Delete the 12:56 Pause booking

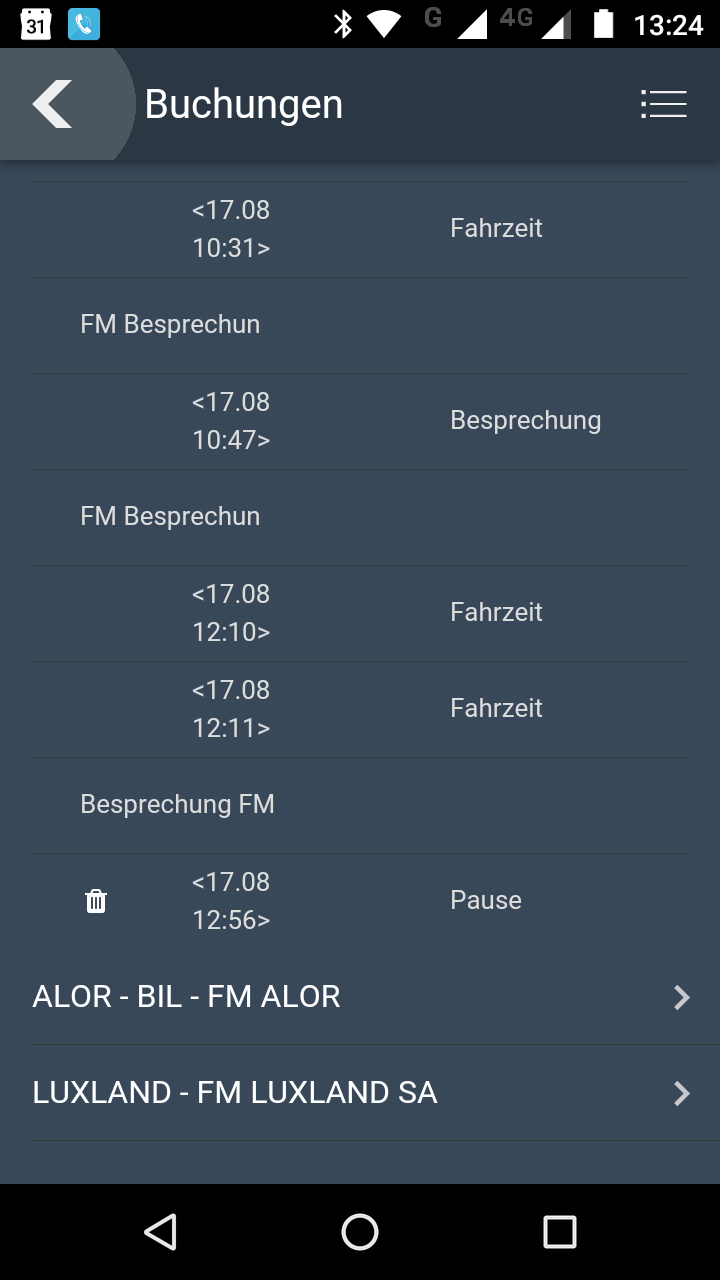tap(96, 901)
